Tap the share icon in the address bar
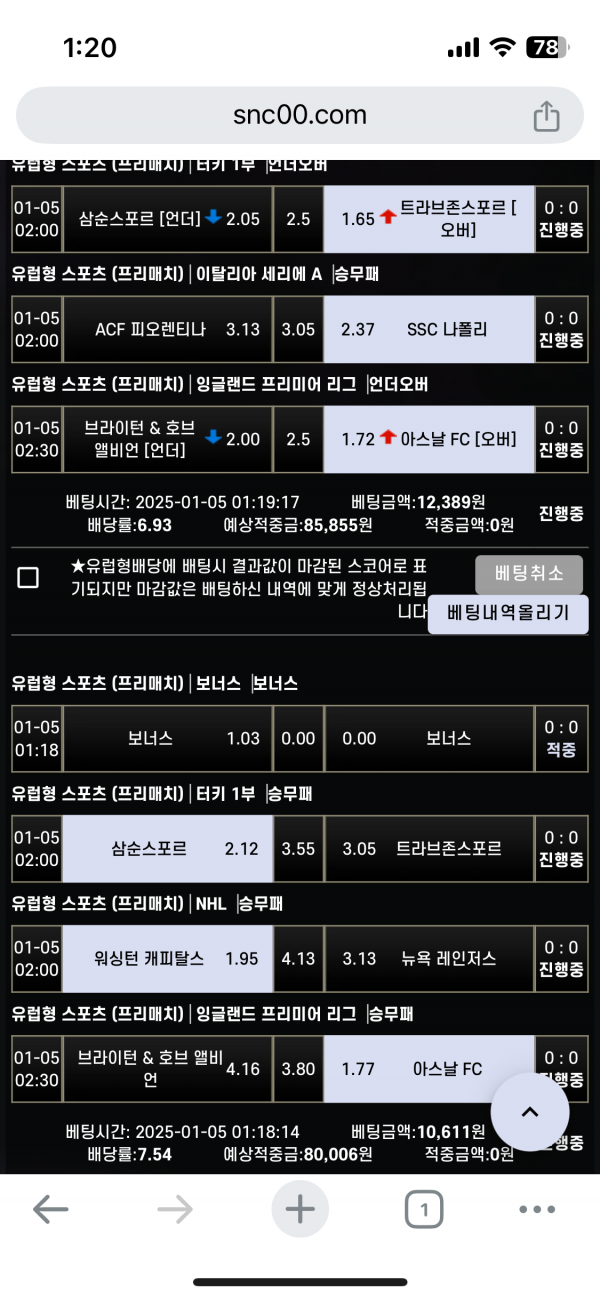 [x=546, y=116]
